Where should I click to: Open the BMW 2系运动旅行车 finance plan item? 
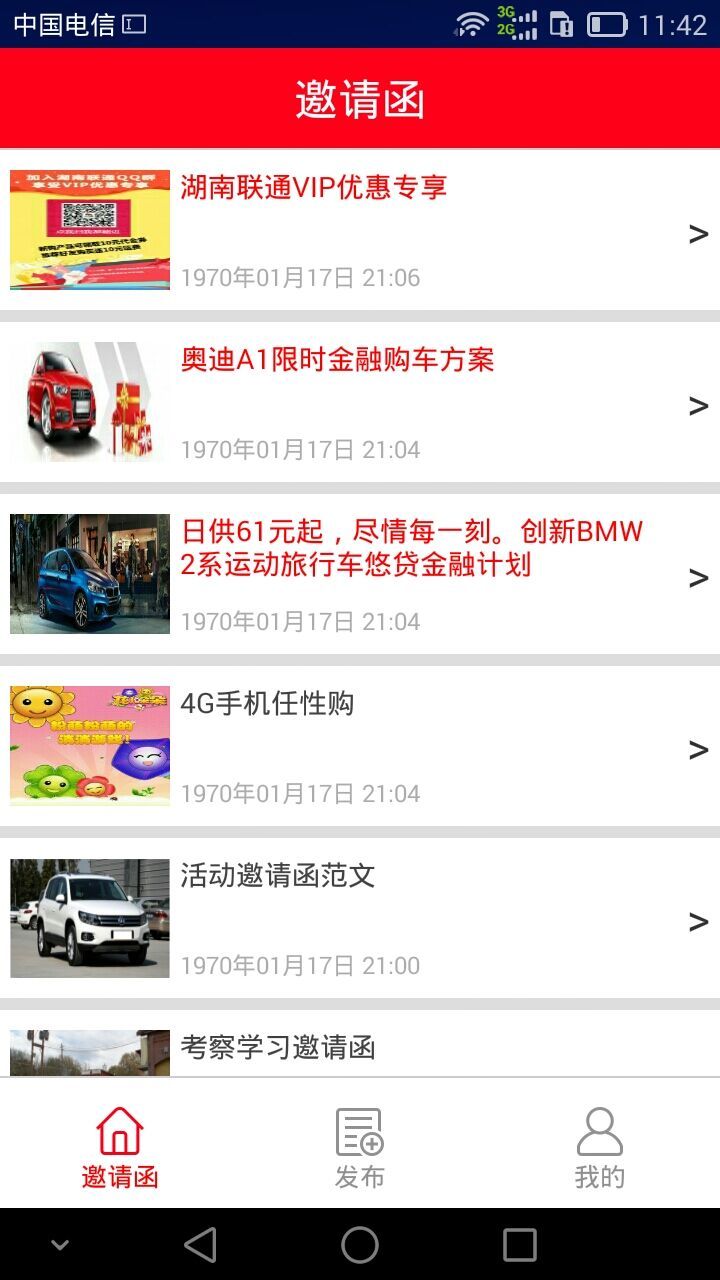tap(360, 574)
